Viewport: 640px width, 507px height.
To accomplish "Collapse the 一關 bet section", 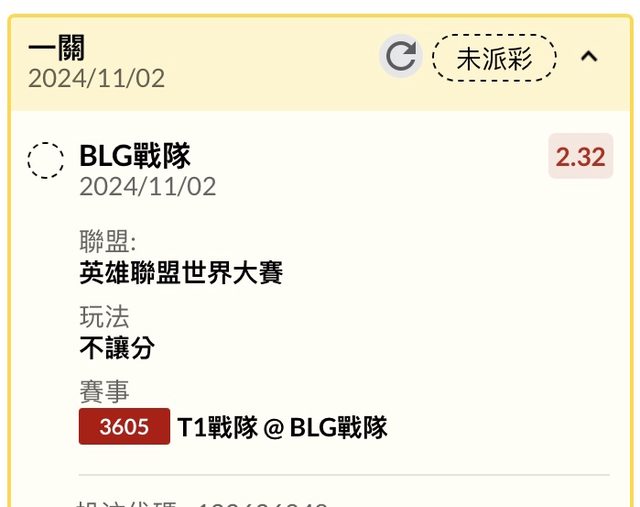I will pos(589,57).
